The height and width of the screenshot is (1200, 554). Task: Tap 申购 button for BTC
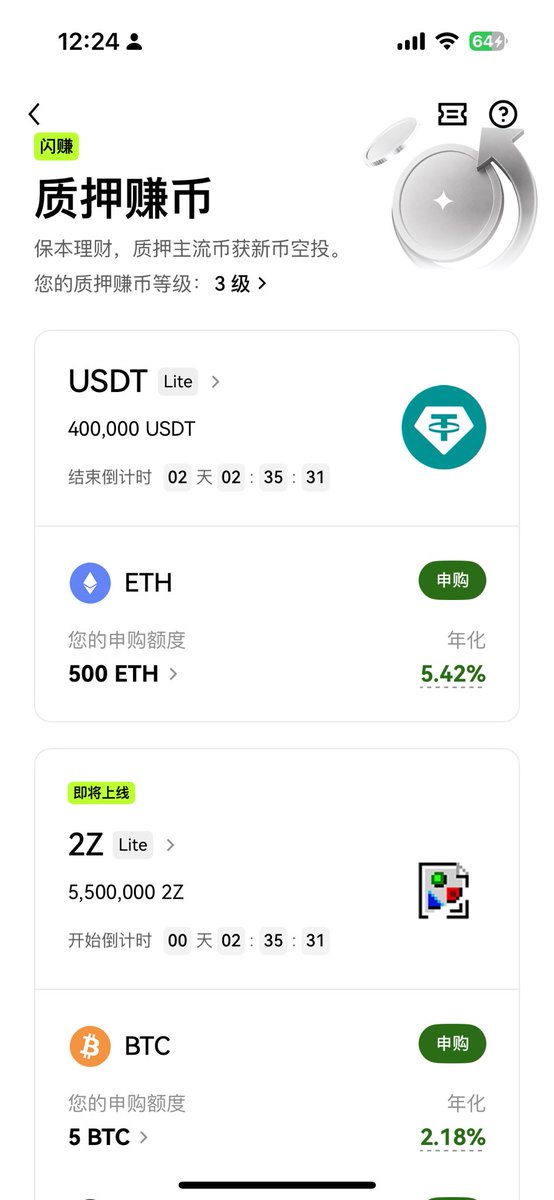point(452,1044)
